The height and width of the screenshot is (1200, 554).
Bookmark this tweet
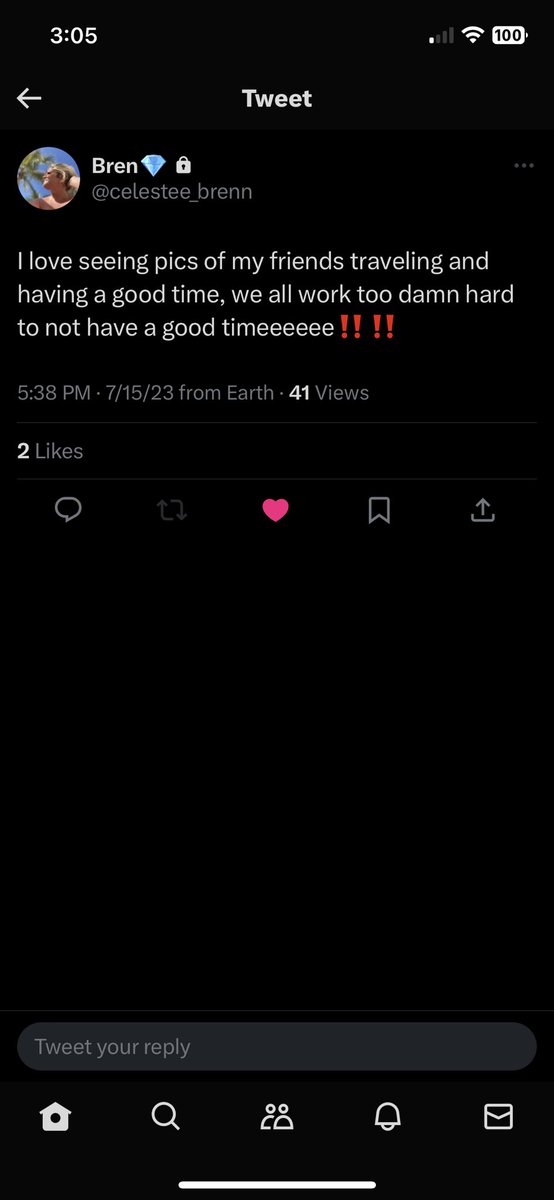point(379,510)
